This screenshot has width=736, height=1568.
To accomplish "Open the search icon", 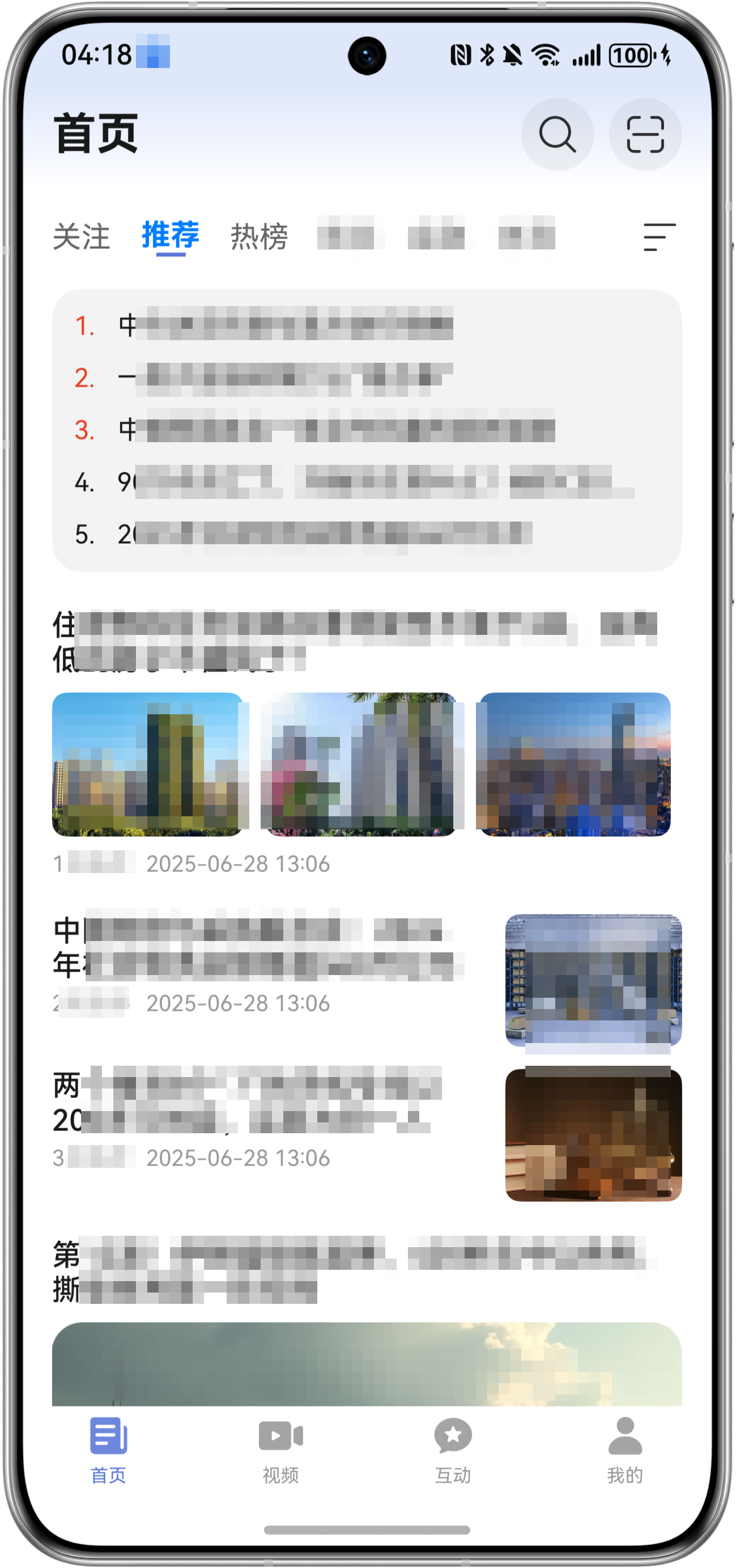I will (x=556, y=134).
